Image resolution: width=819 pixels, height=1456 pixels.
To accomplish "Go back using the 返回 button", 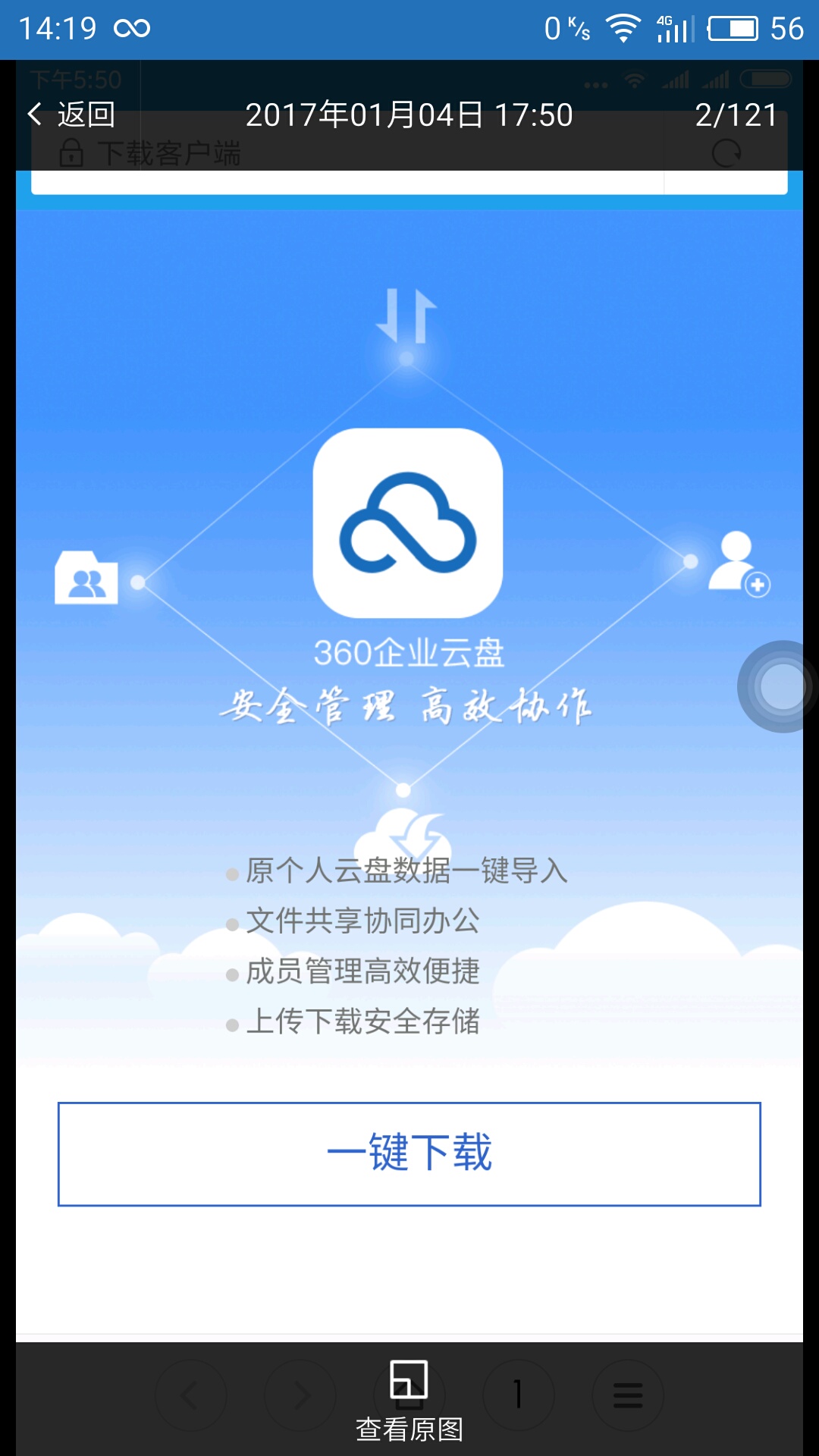I will pyautogui.click(x=71, y=115).
